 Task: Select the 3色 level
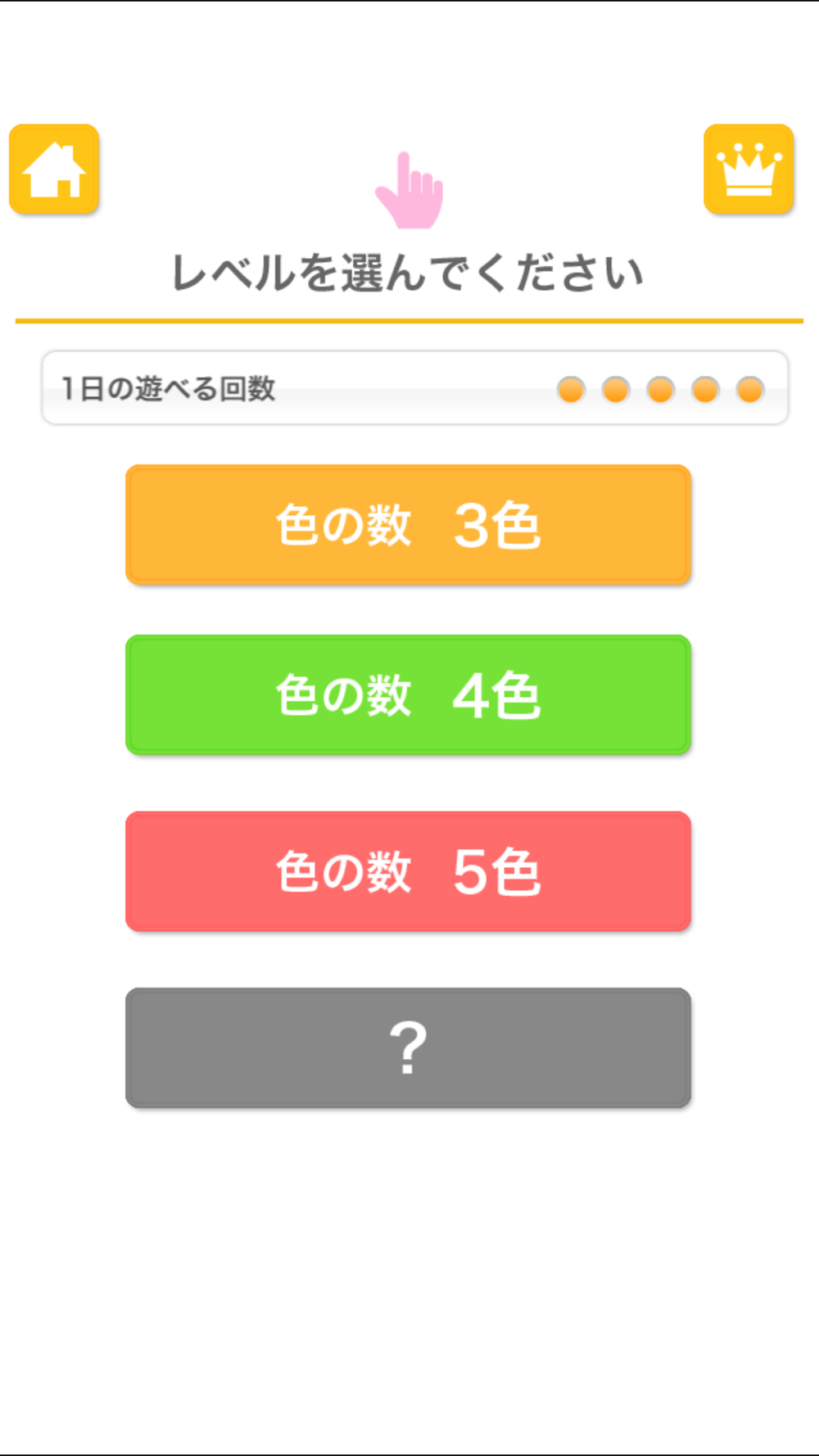pyautogui.click(x=408, y=525)
